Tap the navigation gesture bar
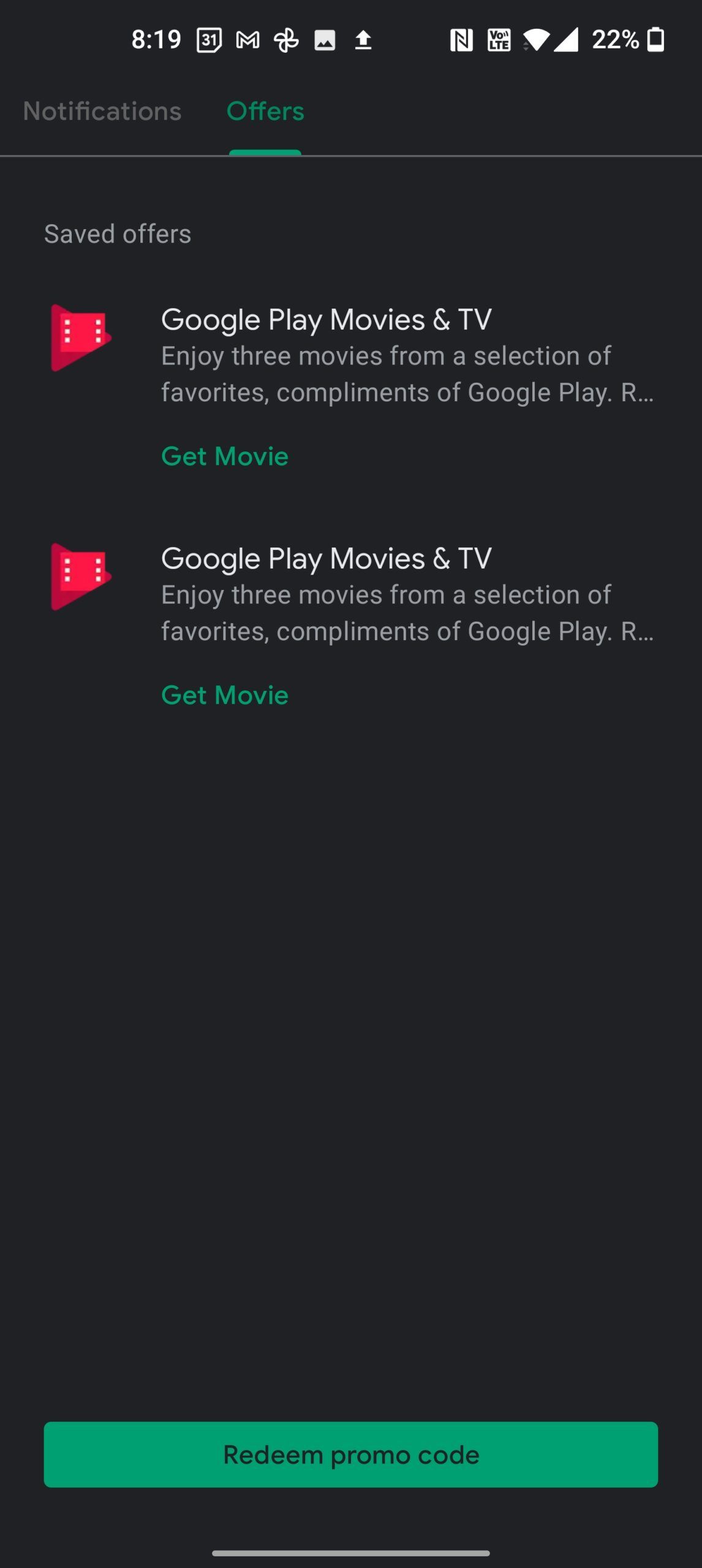The height and width of the screenshot is (1568, 702). [351, 1553]
